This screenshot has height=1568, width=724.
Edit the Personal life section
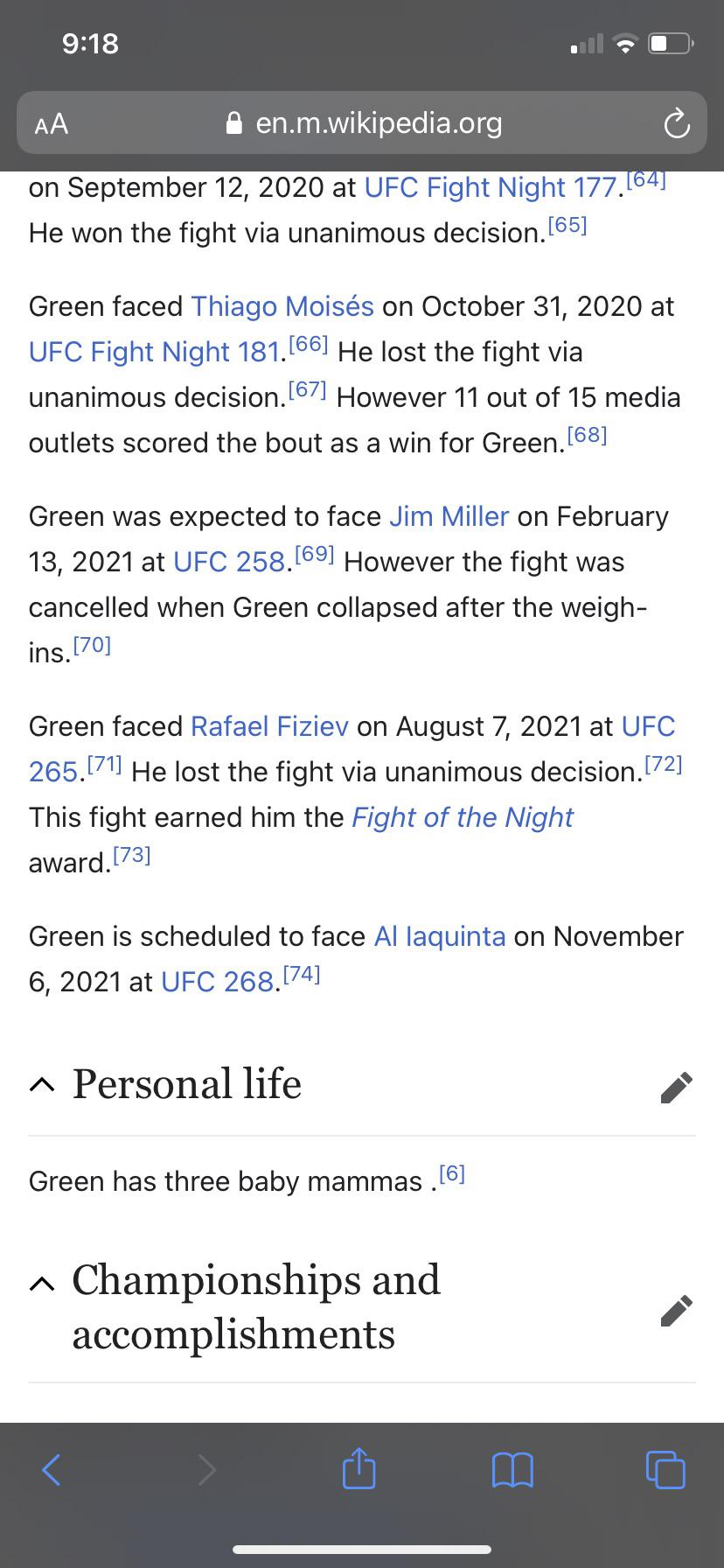point(677,1086)
